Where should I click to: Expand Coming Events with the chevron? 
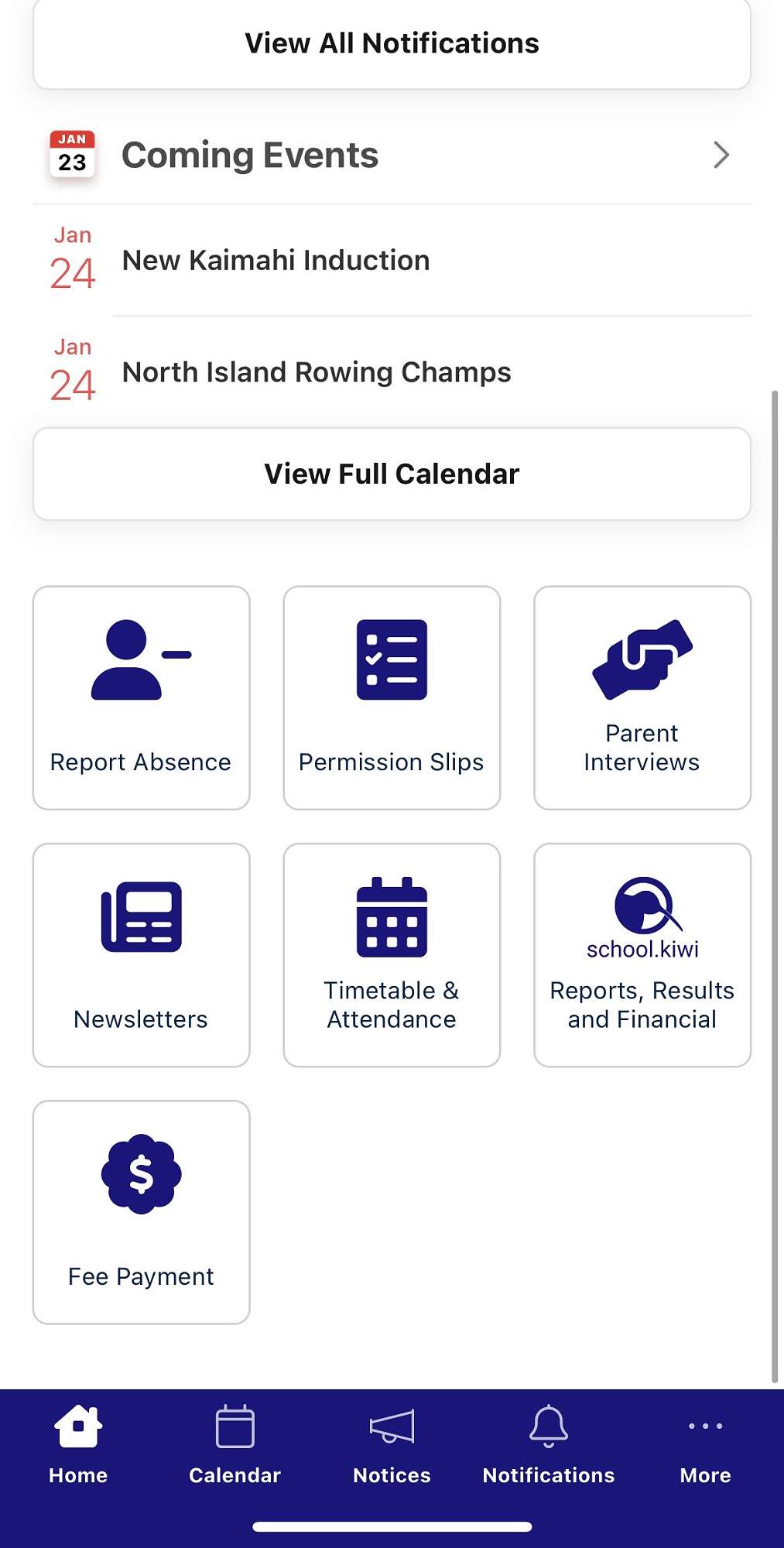click(721, 155)
